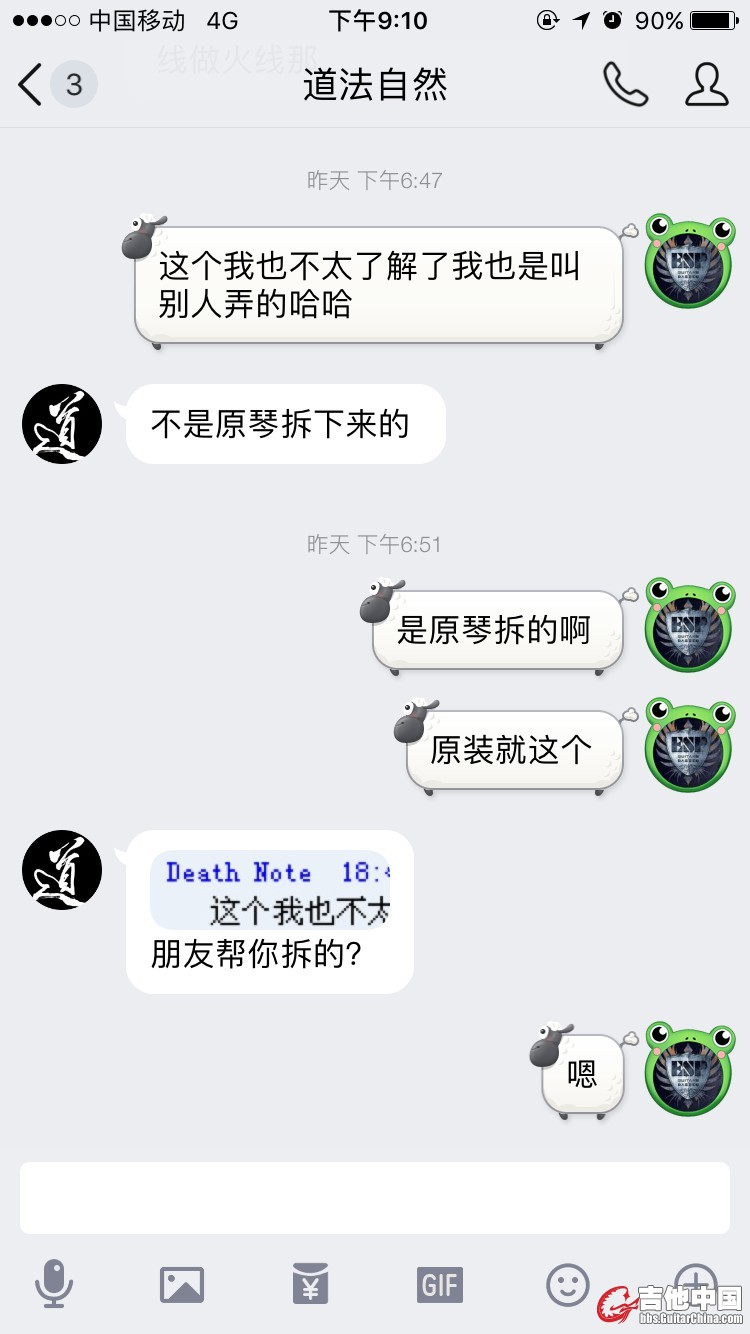This screenshot has width=750, height=1334.
Task: Open the photo picker icon
Action: tap(182, 1284)
